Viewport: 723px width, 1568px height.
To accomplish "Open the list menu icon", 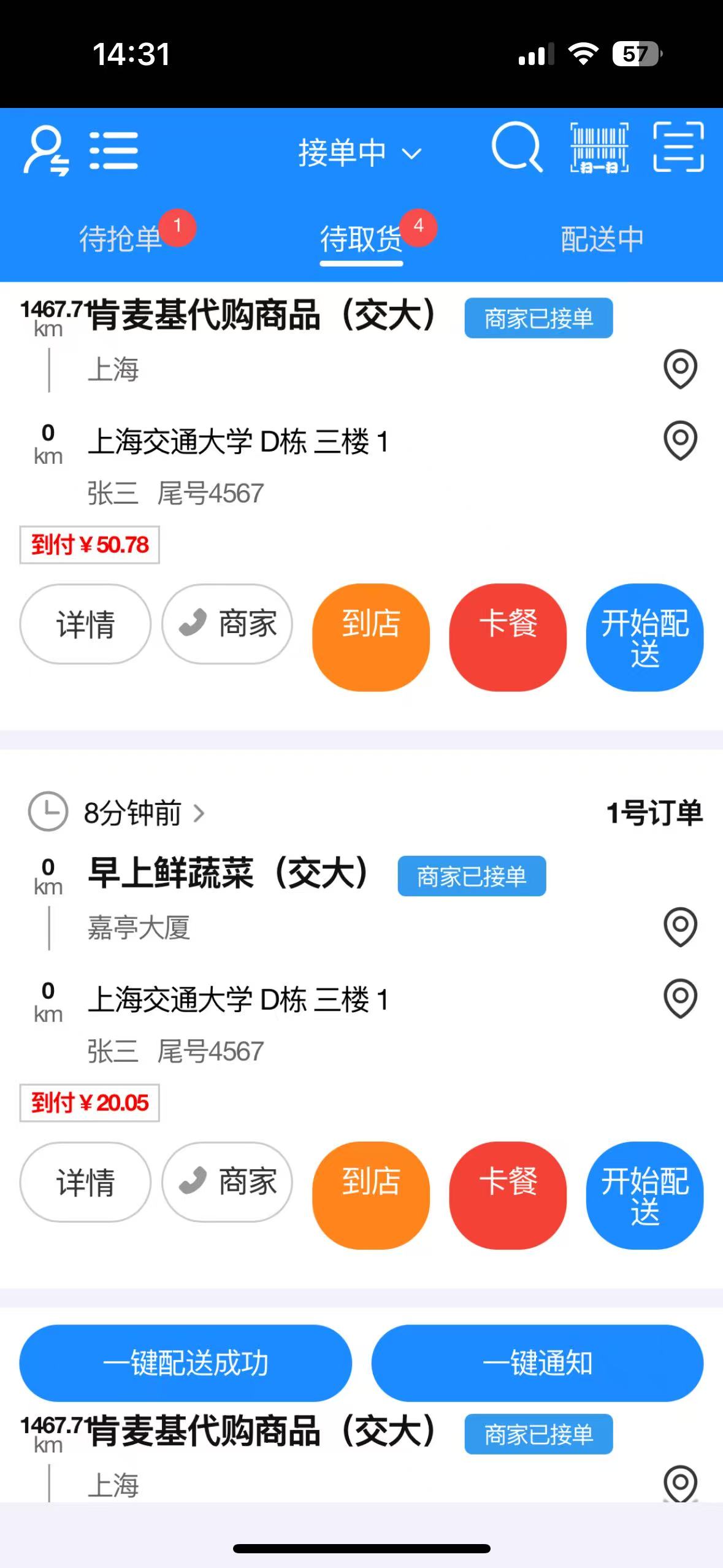I will (113, 150).
